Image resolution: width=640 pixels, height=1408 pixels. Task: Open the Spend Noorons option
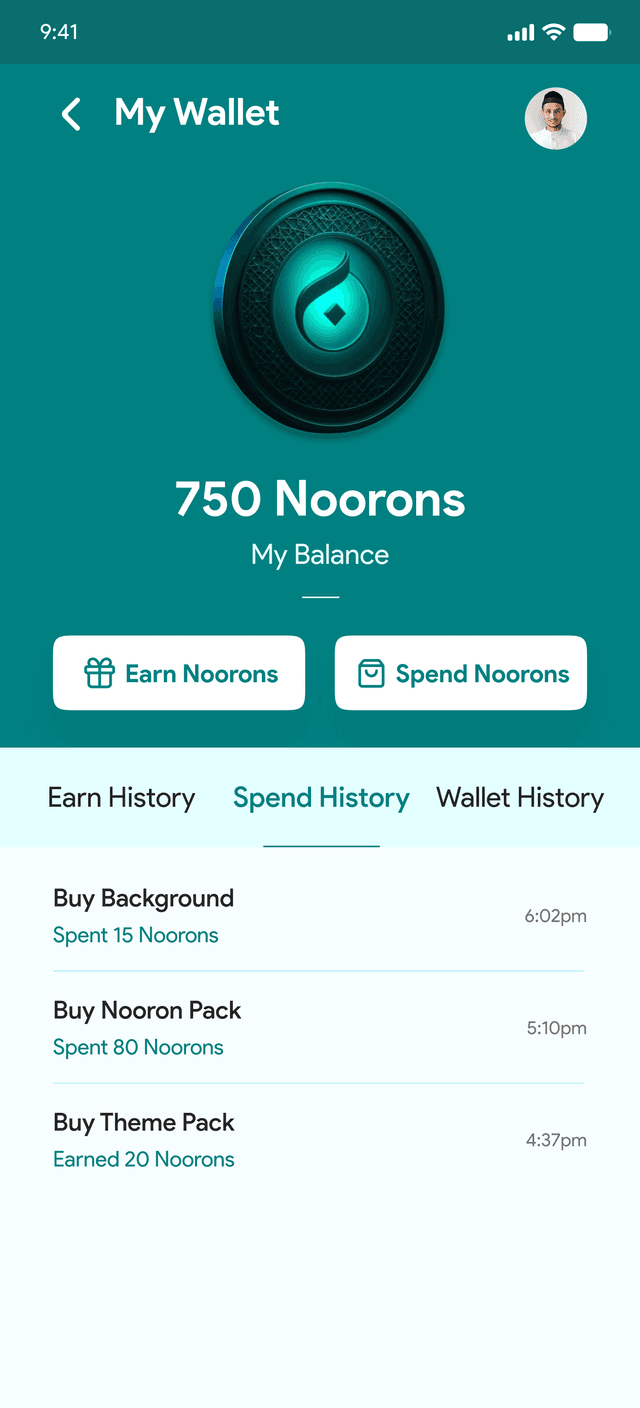pos(461,674)
